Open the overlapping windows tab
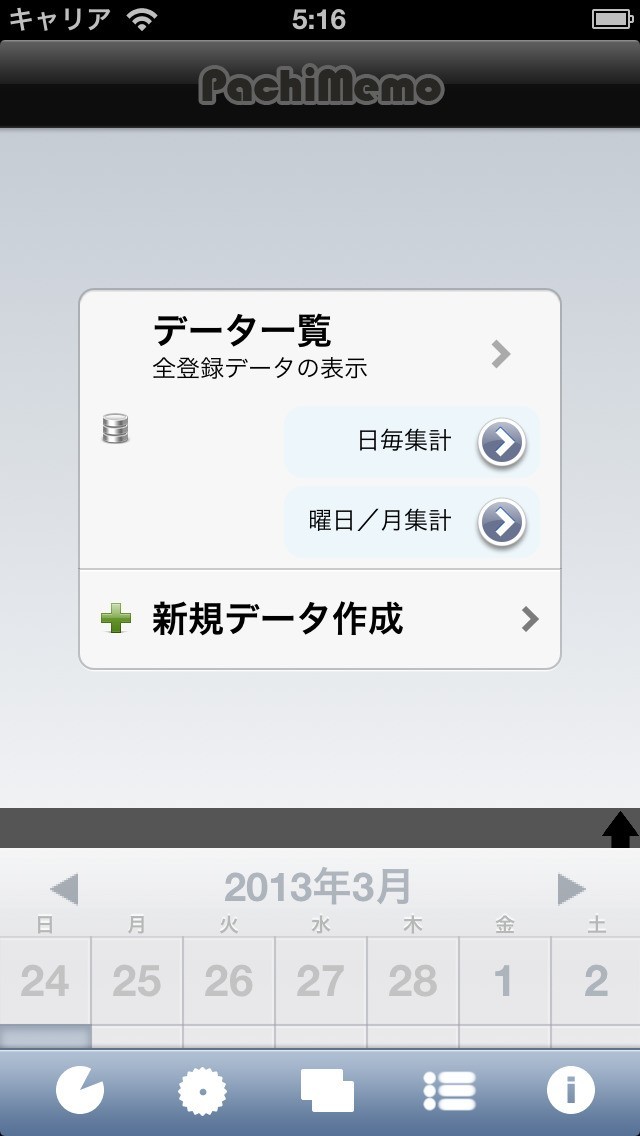The width and height of the screenshot is (640, 1136). [327, 1090]
